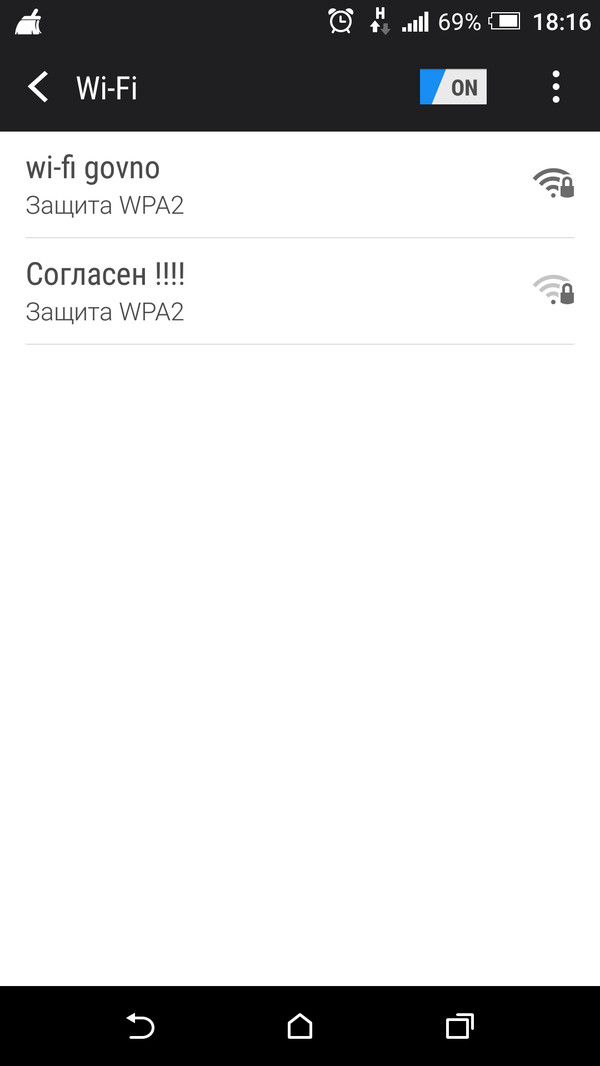The width and height of the screenshot is (600, 1066).
Task: Connect to the wi-fi govno network
Action: click(x=300, y=185)
